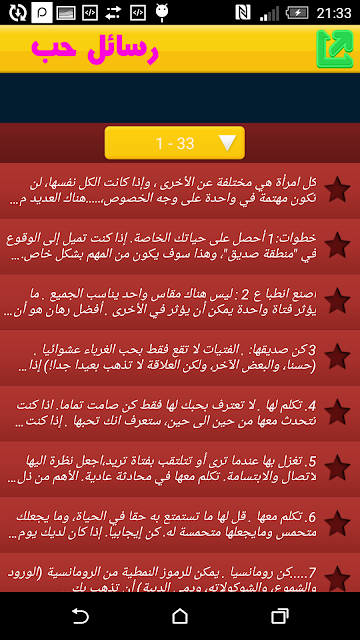The image size is (360, 640).
Task: Open the message starting "كل امرأة هي مختلفة"
Action: (x=180, y=191)
